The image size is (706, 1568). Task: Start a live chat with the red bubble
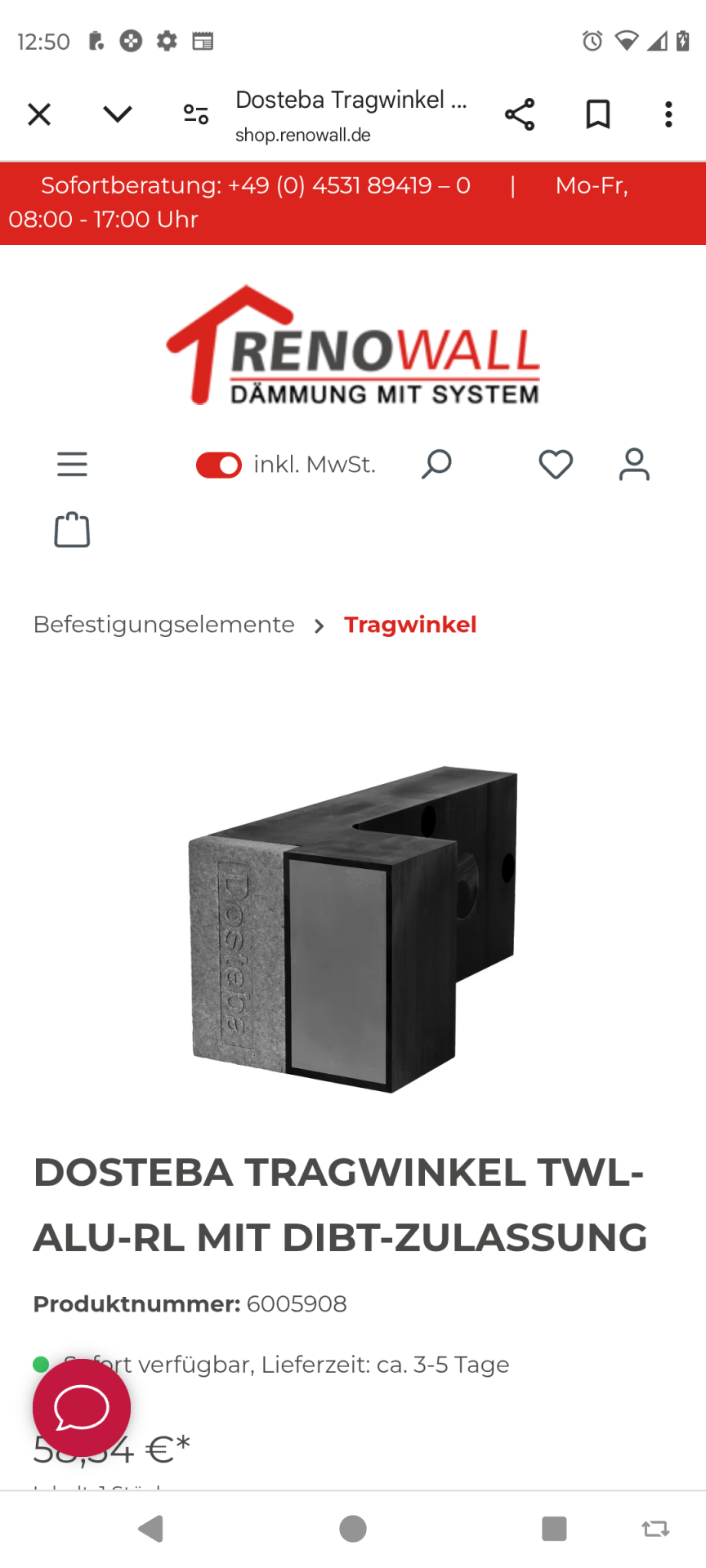[82, 1408]
